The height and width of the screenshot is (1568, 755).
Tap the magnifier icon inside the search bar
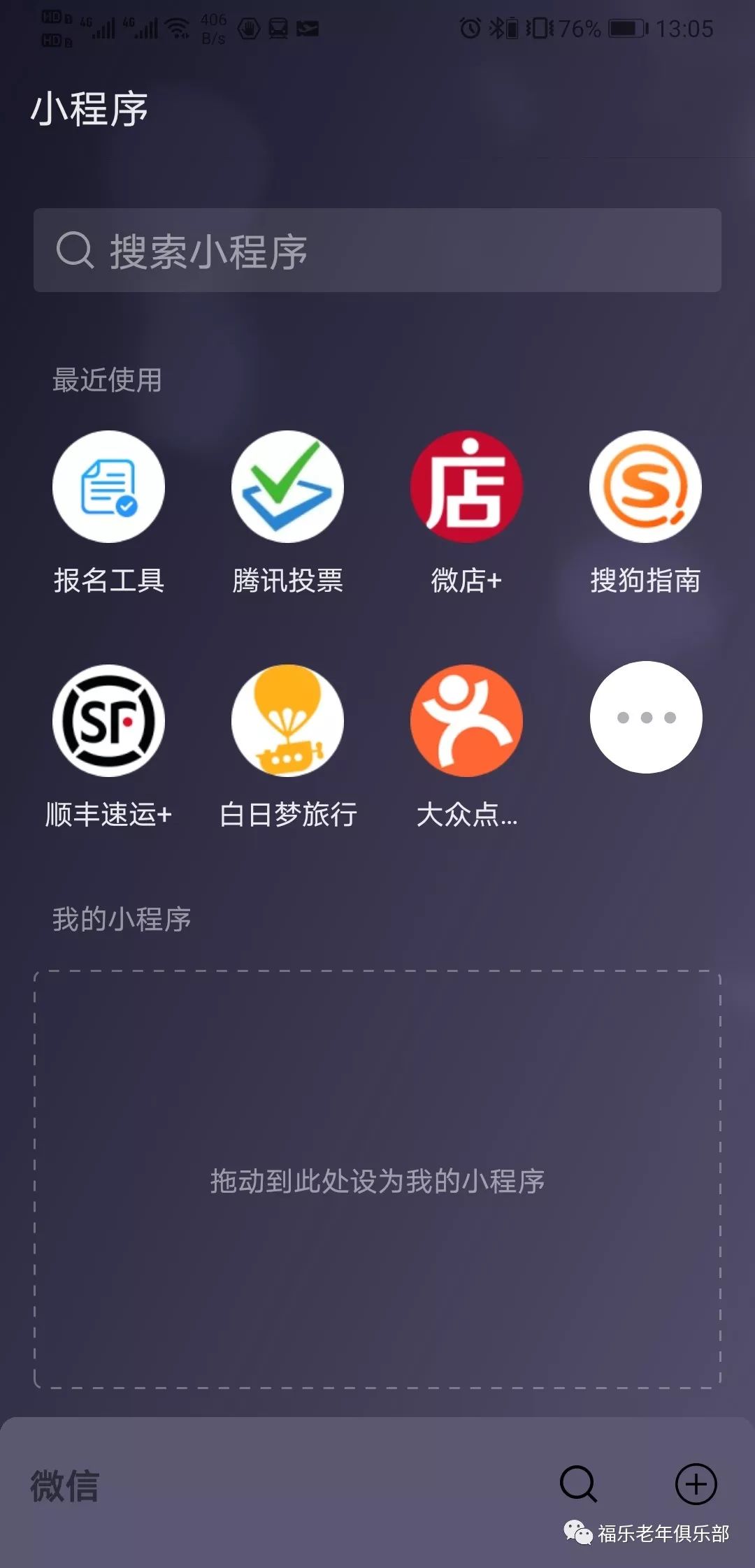[77, 252]
